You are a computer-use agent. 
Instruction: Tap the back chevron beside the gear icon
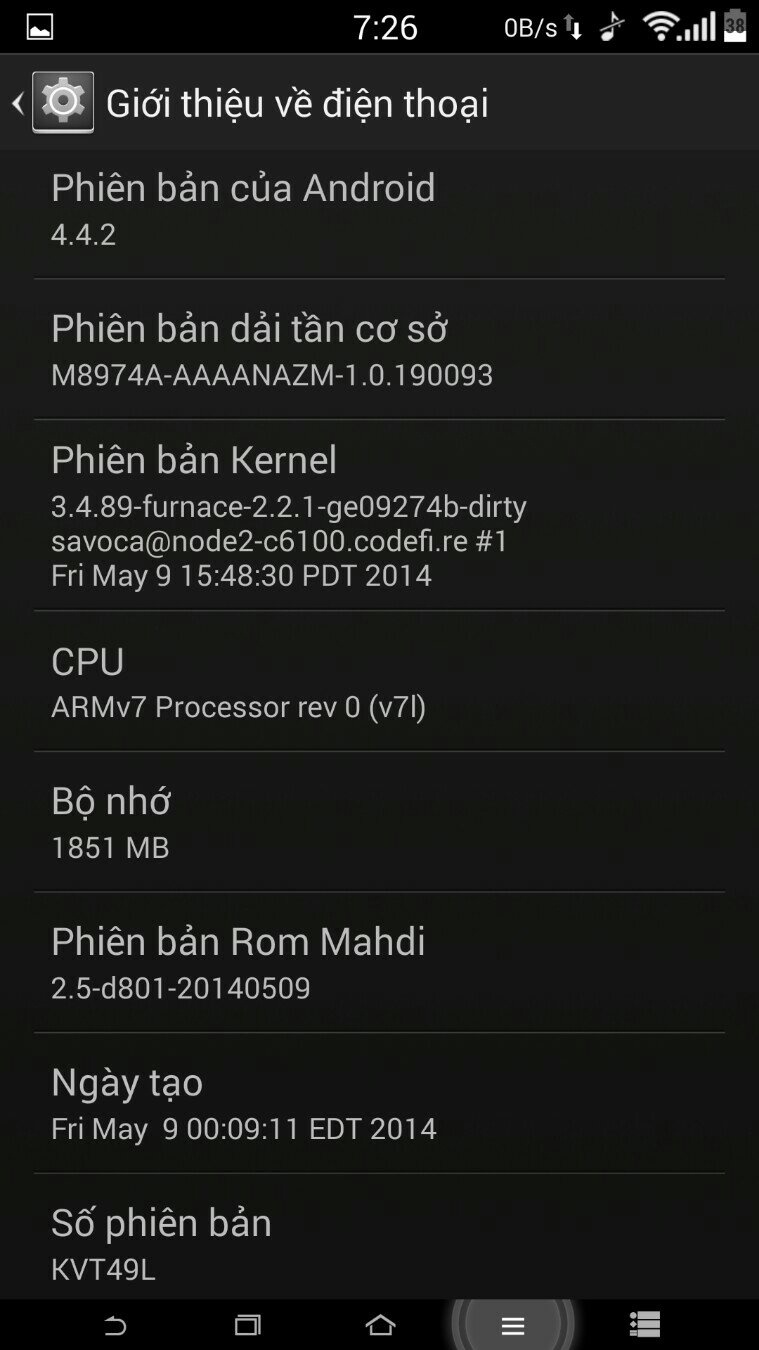point(16,101)
